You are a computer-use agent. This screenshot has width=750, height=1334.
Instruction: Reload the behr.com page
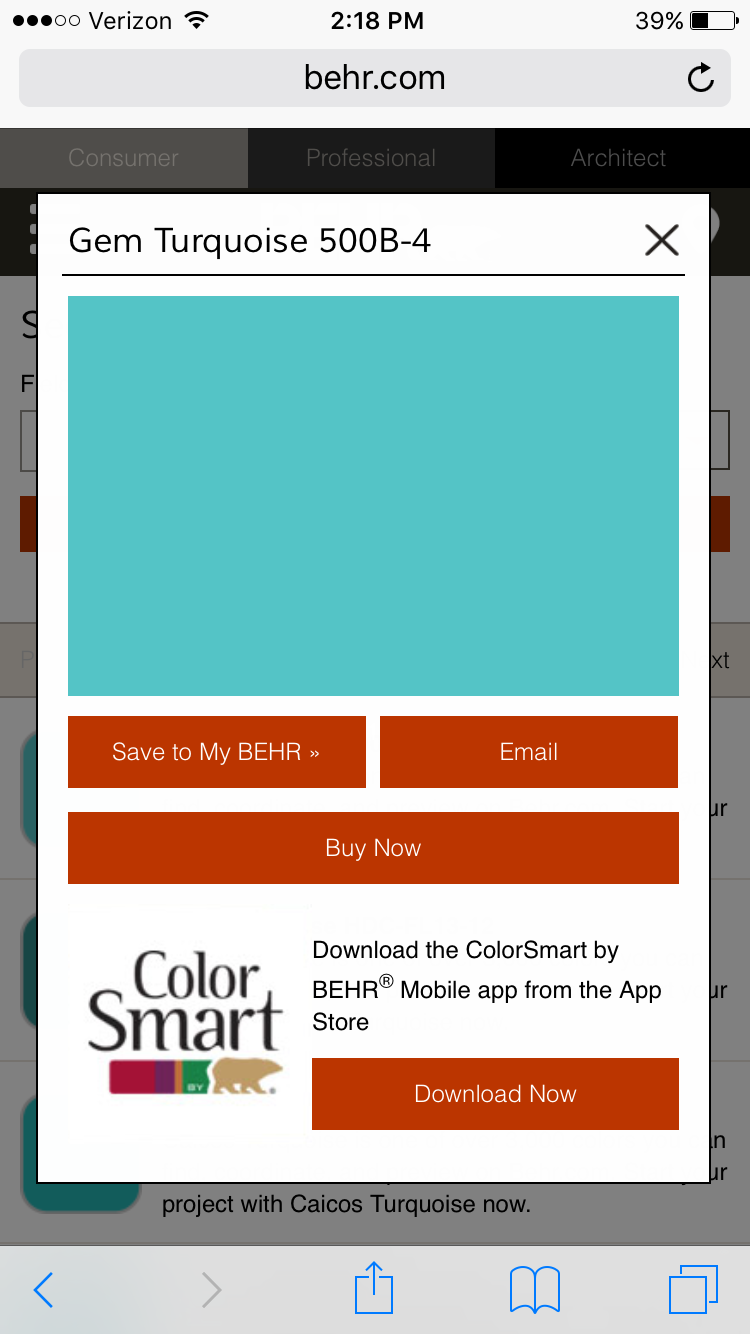point(701,78)
